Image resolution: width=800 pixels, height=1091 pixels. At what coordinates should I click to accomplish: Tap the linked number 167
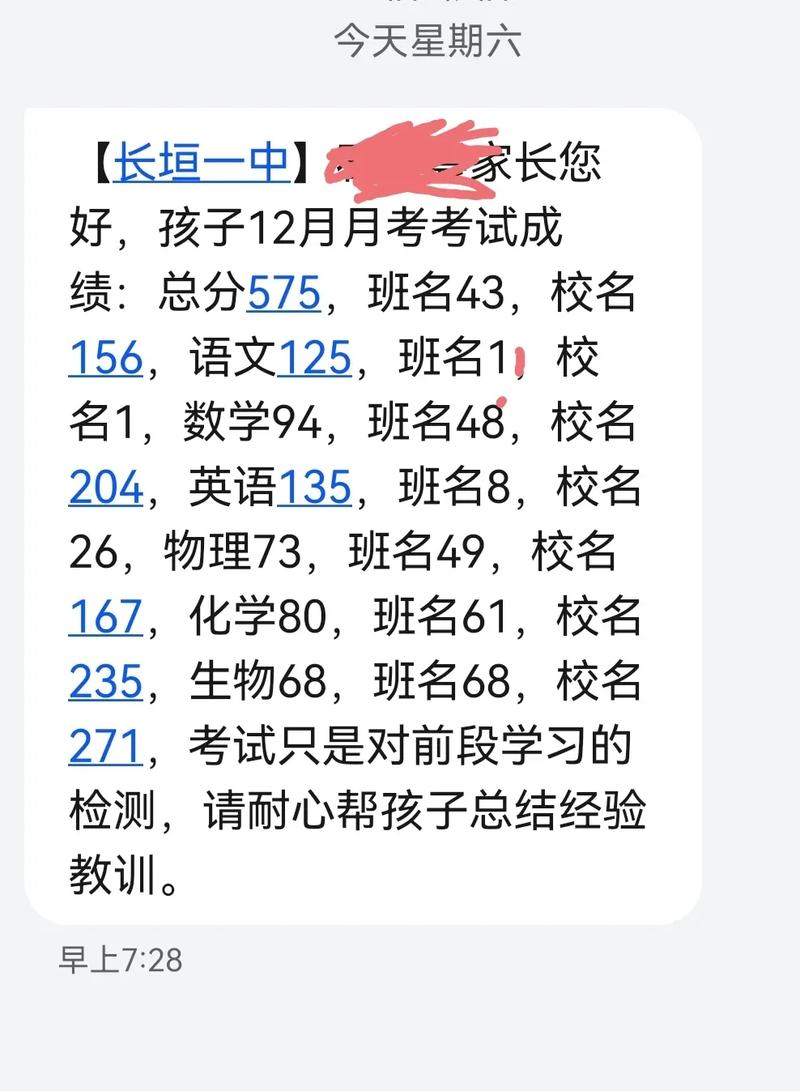click(x=106, y=618)
